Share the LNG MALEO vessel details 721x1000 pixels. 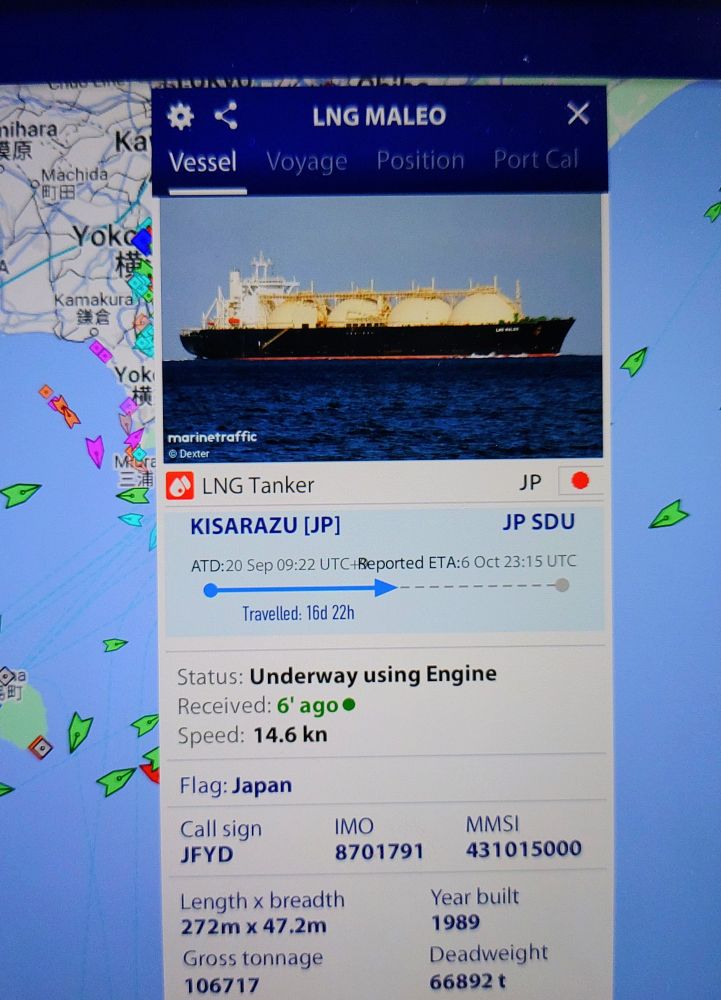pos(226,117)
